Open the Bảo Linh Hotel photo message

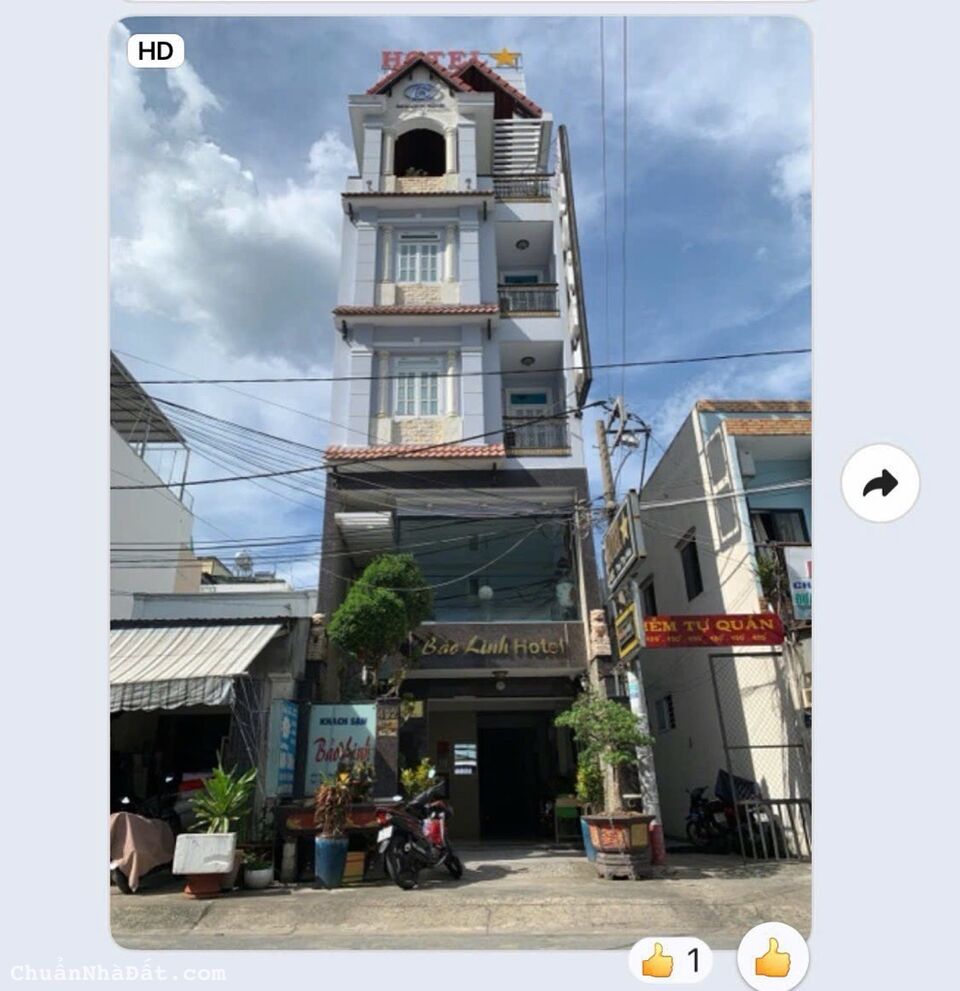pos(460,480)
